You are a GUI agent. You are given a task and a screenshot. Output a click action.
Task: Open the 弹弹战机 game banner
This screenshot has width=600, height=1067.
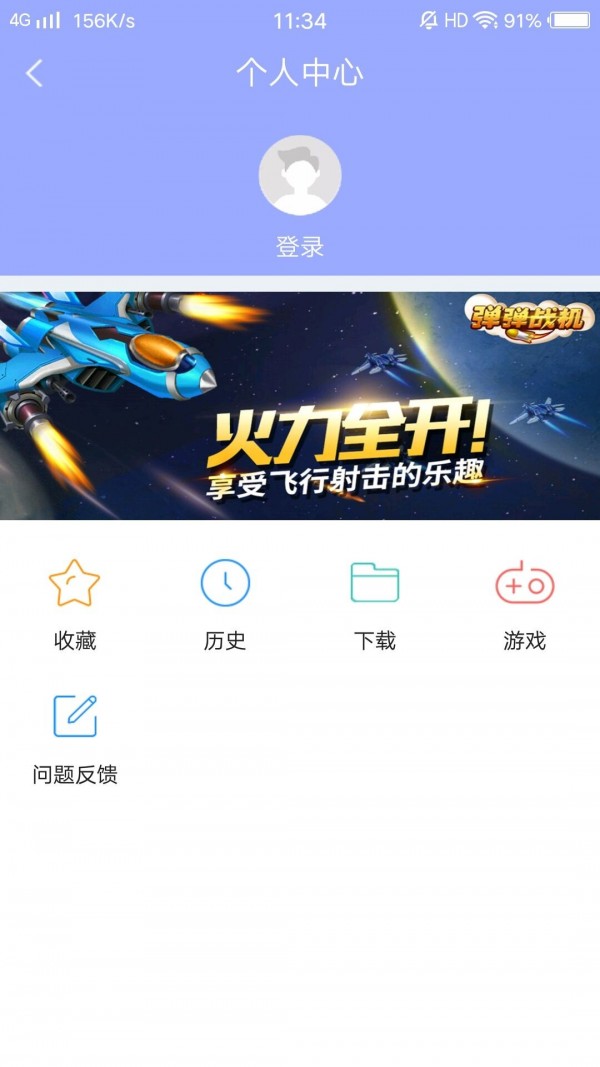point(300,406)
